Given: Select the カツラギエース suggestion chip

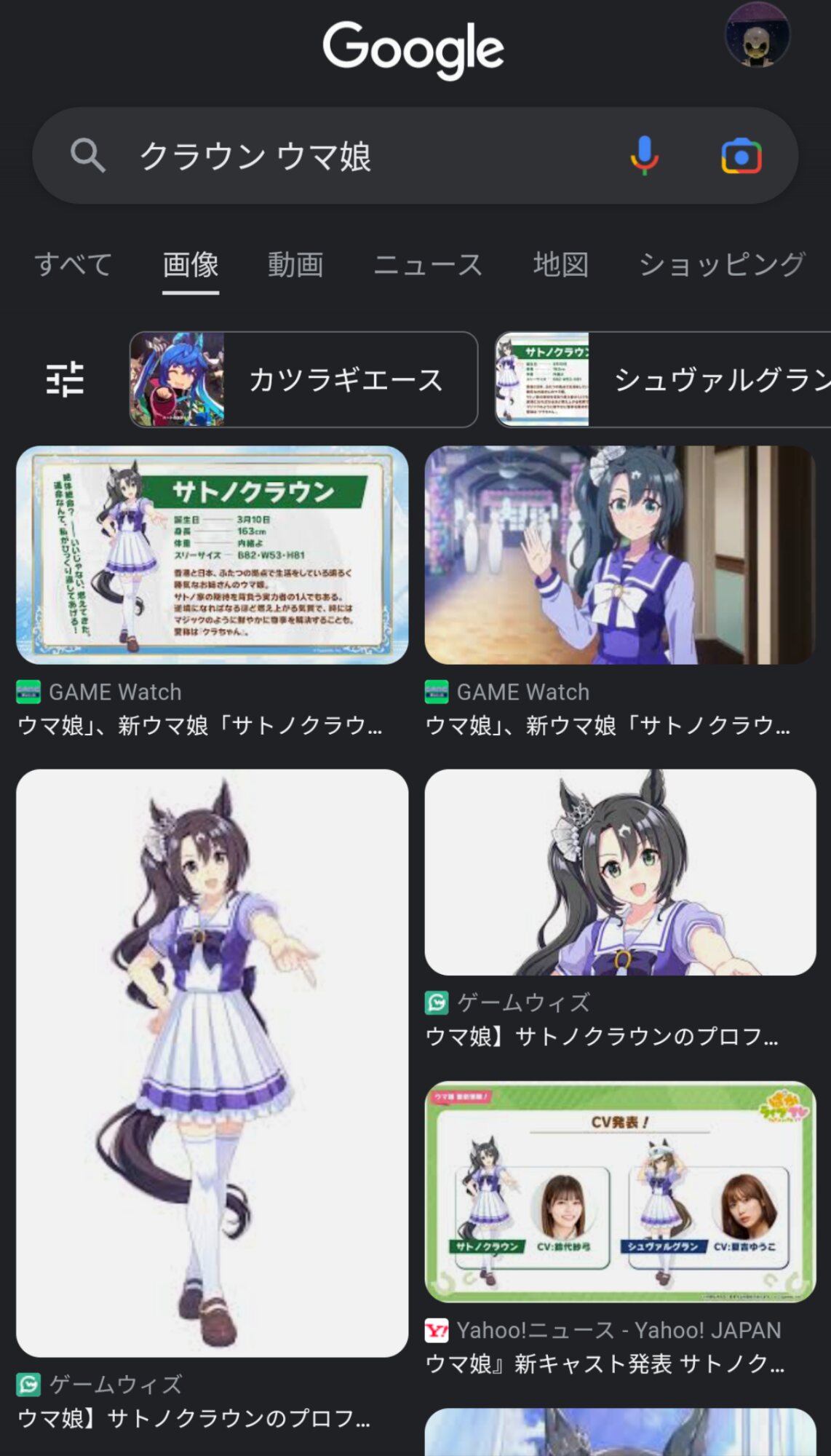Looking at the screenshot, I should pyautogui.click(x=303, y=379).
